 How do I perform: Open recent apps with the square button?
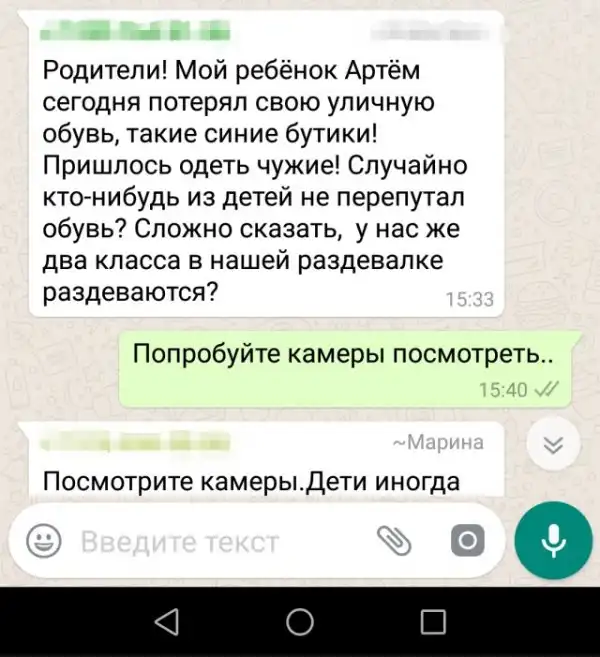432,622
